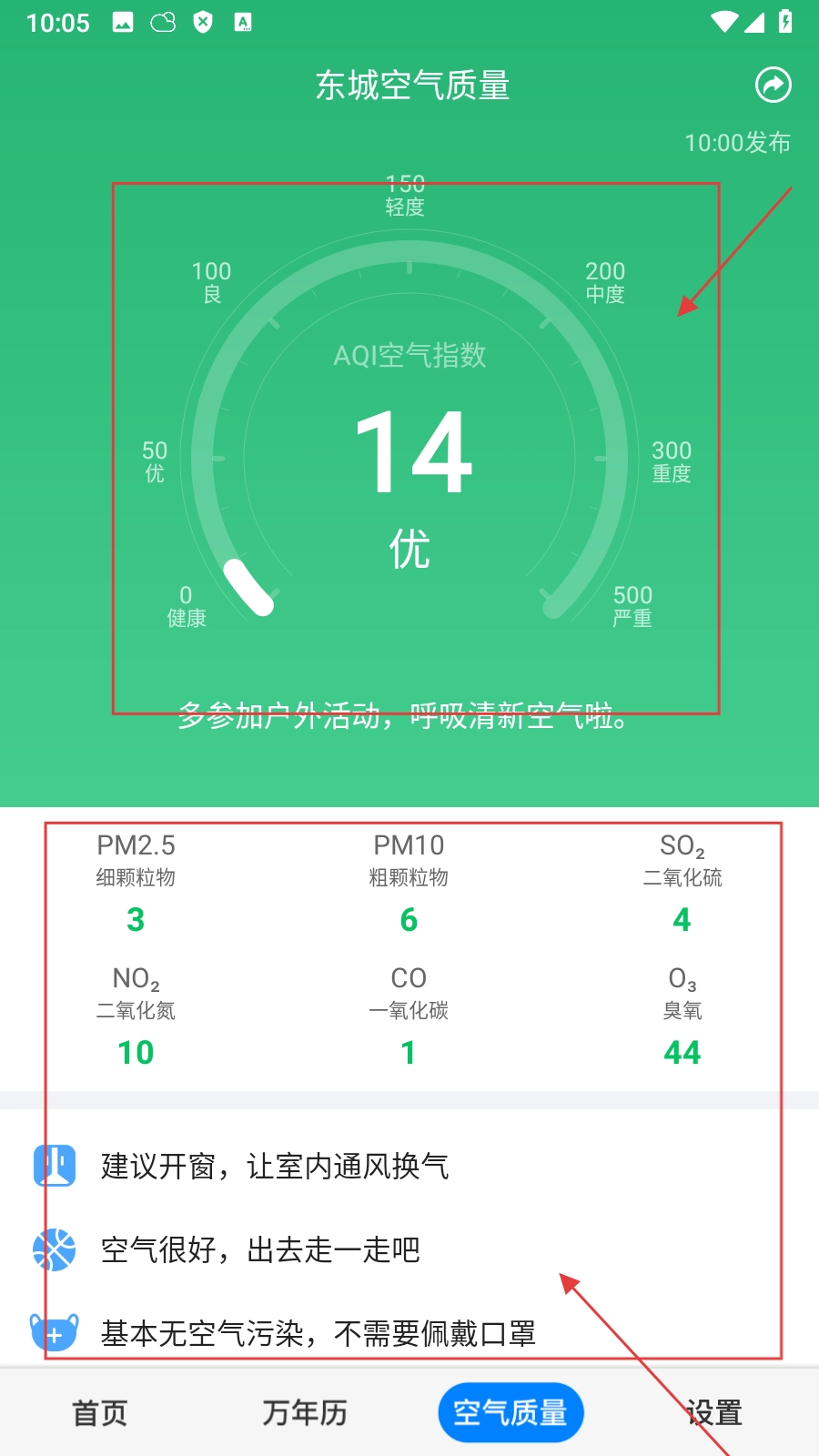Select the 空气质量 tab

(511, 1412)
